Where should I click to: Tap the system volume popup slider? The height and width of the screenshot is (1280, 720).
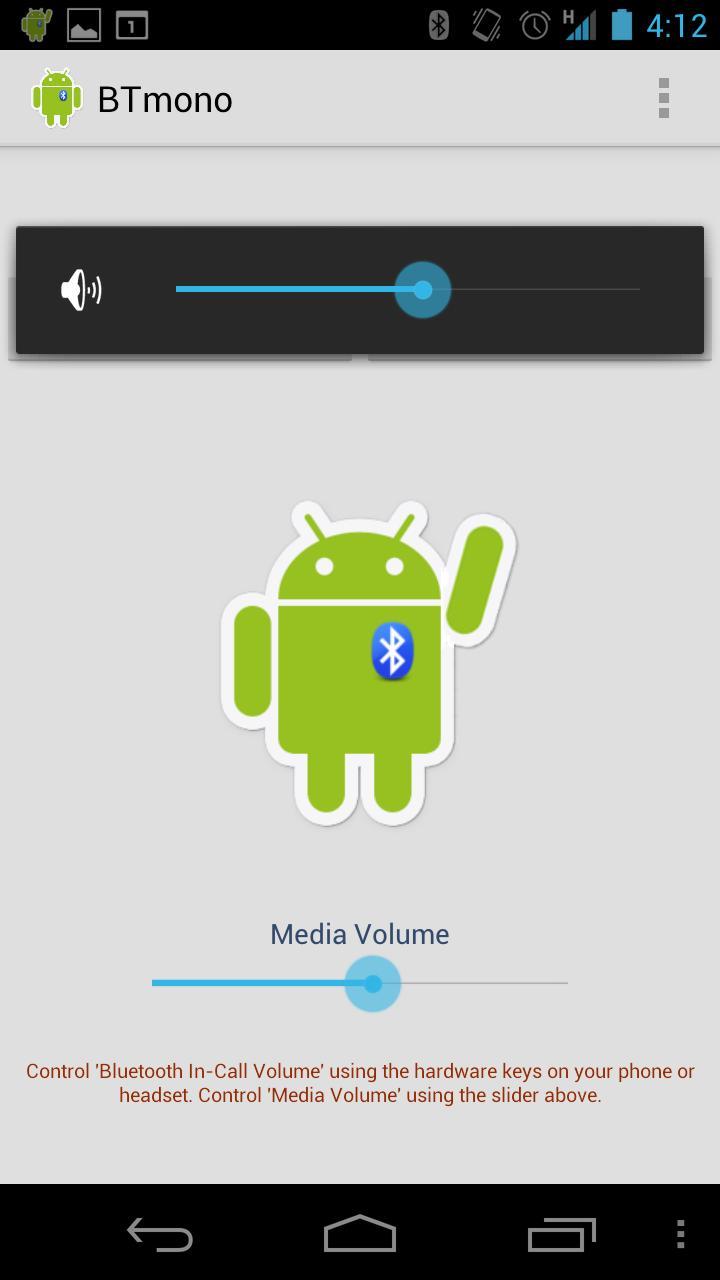408,290
